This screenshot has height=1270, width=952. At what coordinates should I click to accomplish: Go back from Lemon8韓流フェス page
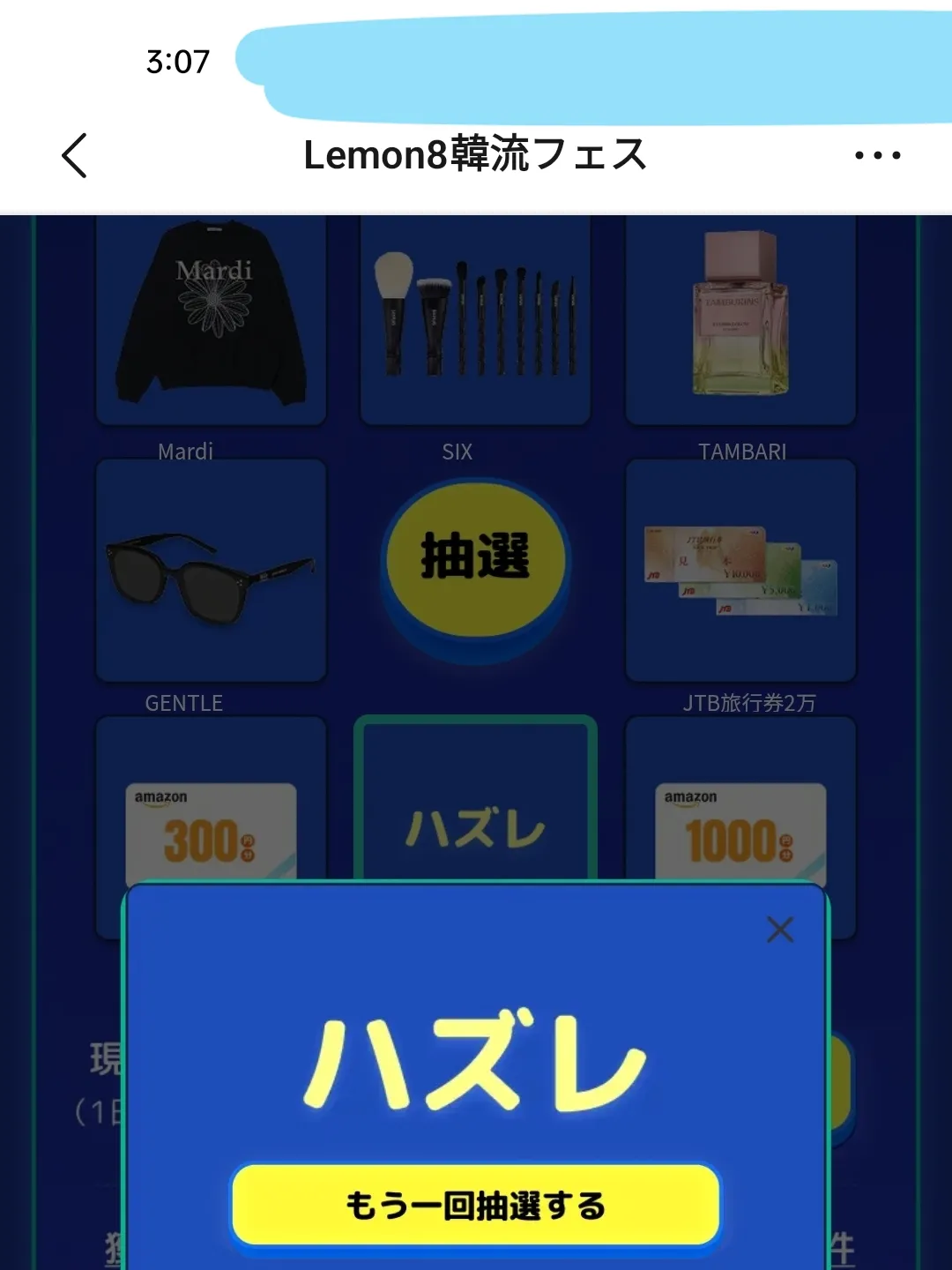(x=75, y=156)
